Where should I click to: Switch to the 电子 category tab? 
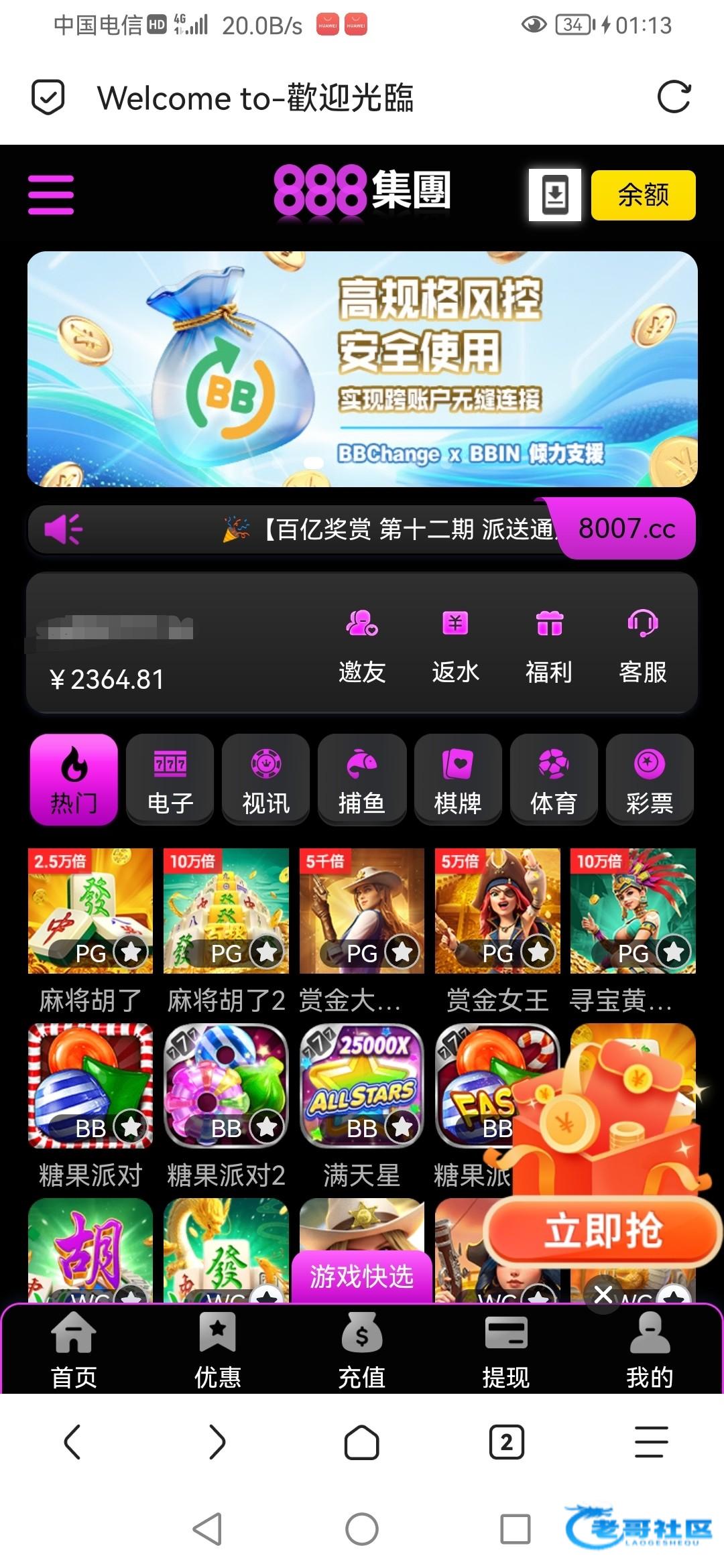pyautogui.click(x=170, y=779)
